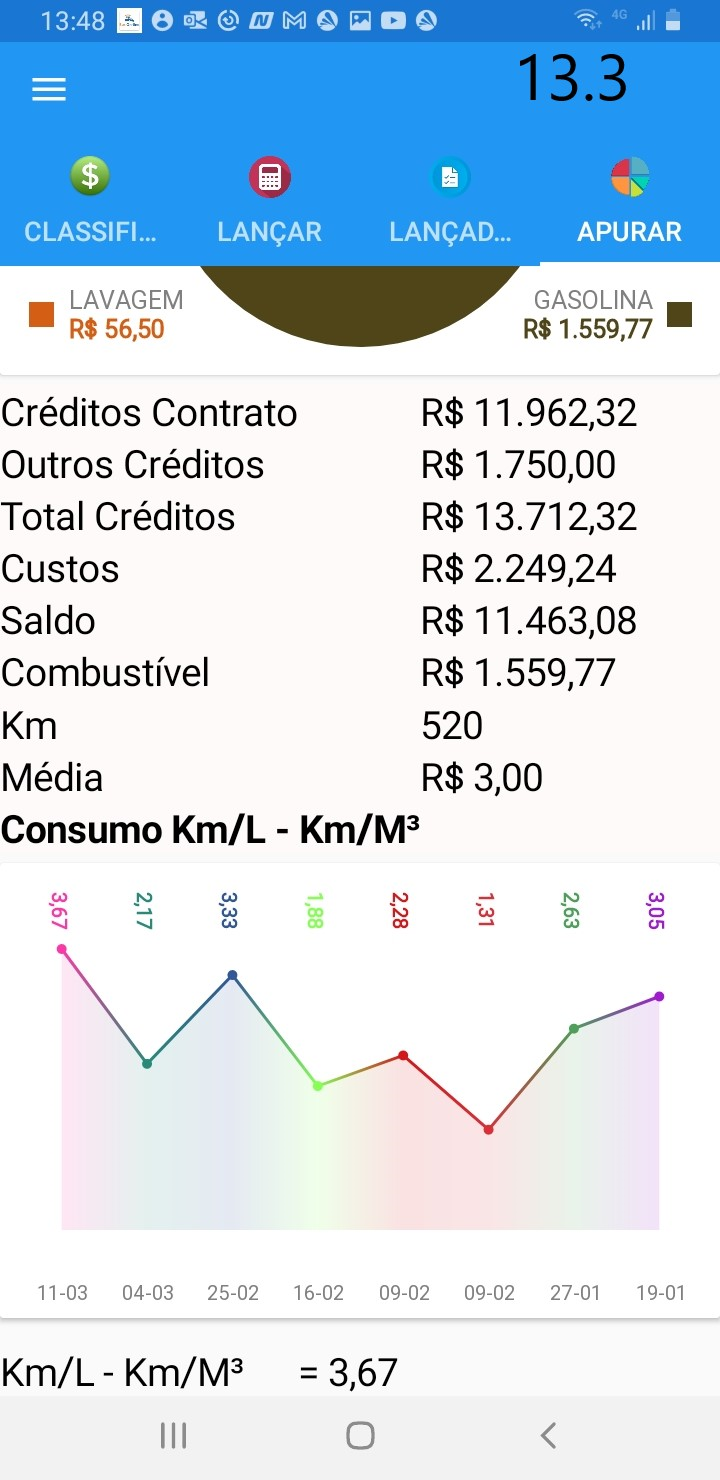Select the 19-01 chart point
This screenshot has width=720, height=1480.
pos(659,996)
